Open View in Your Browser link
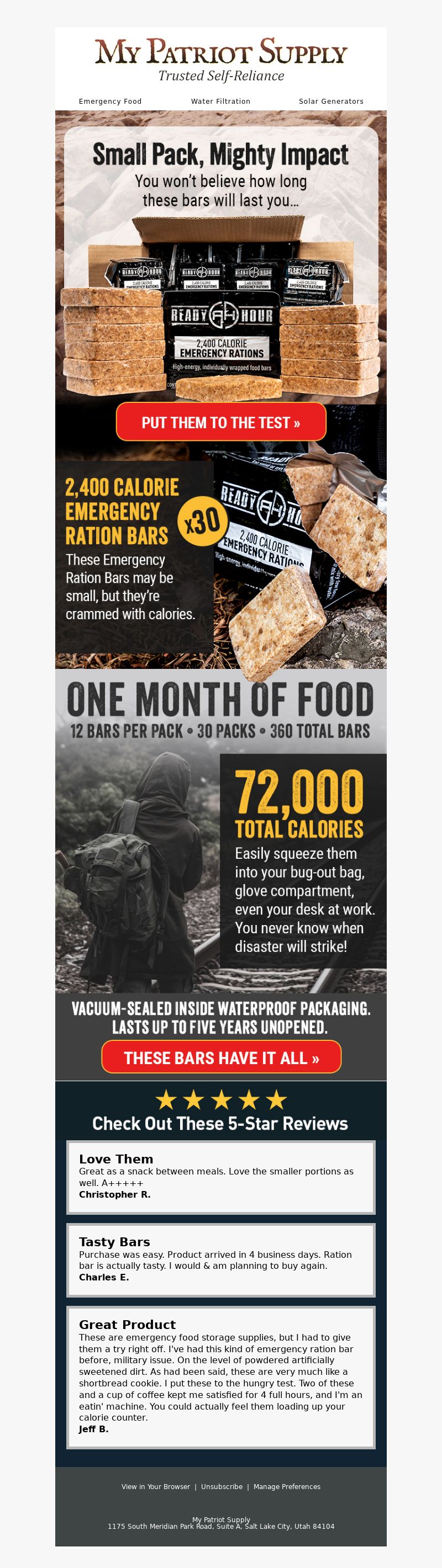 point(155,1486)
